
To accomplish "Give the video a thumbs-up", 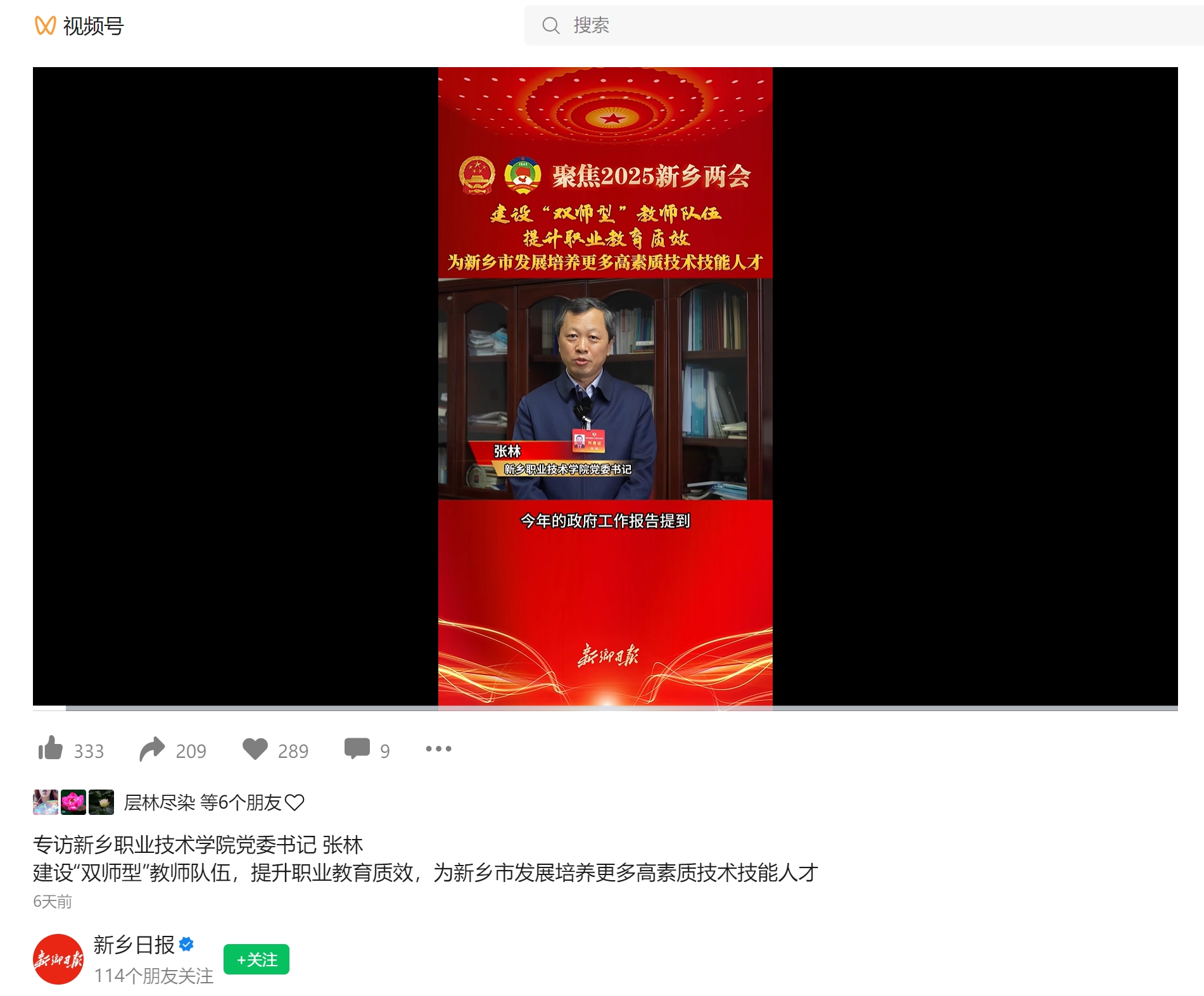I will (x=51, y=748).
